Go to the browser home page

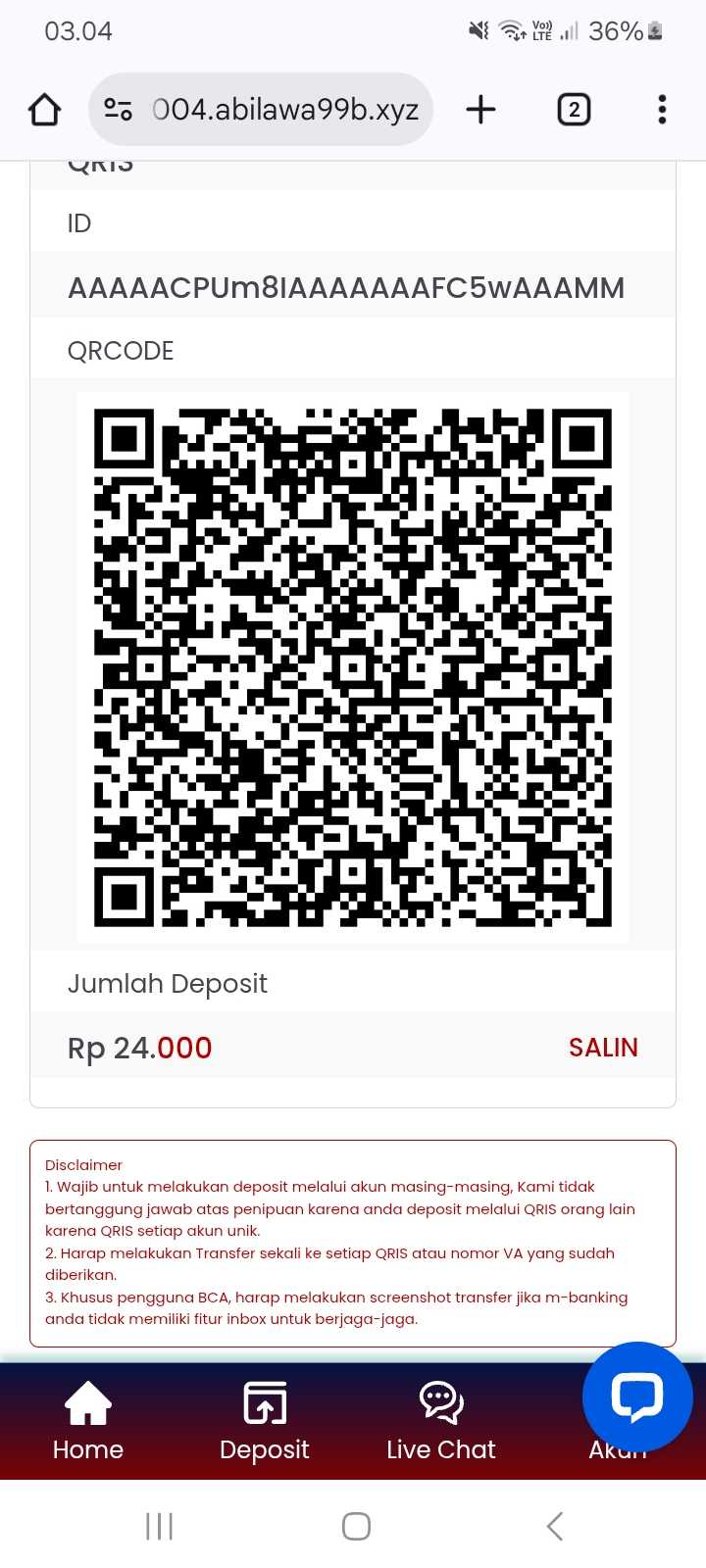click(45, 109)
